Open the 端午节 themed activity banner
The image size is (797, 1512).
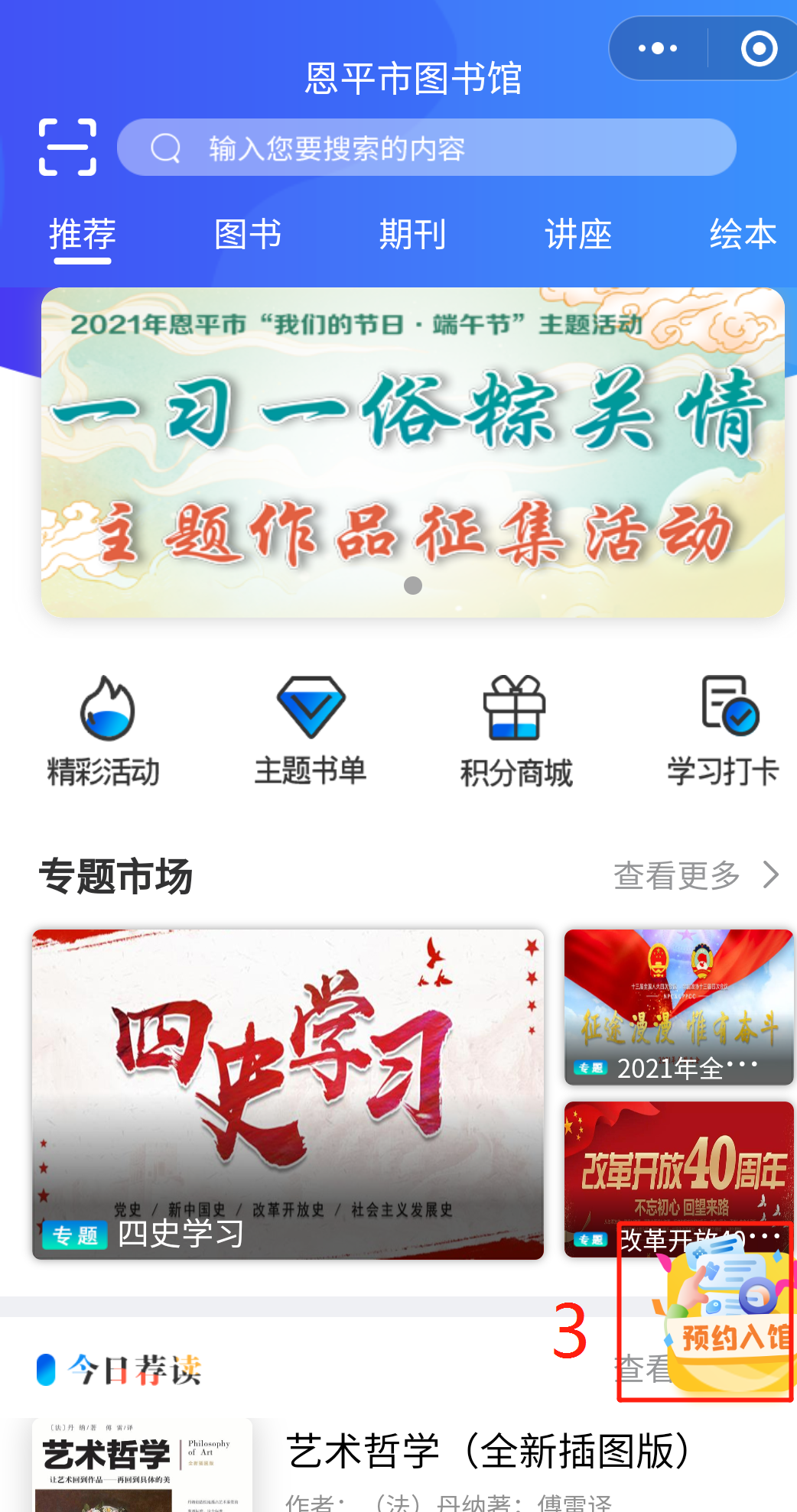point(413,453)
